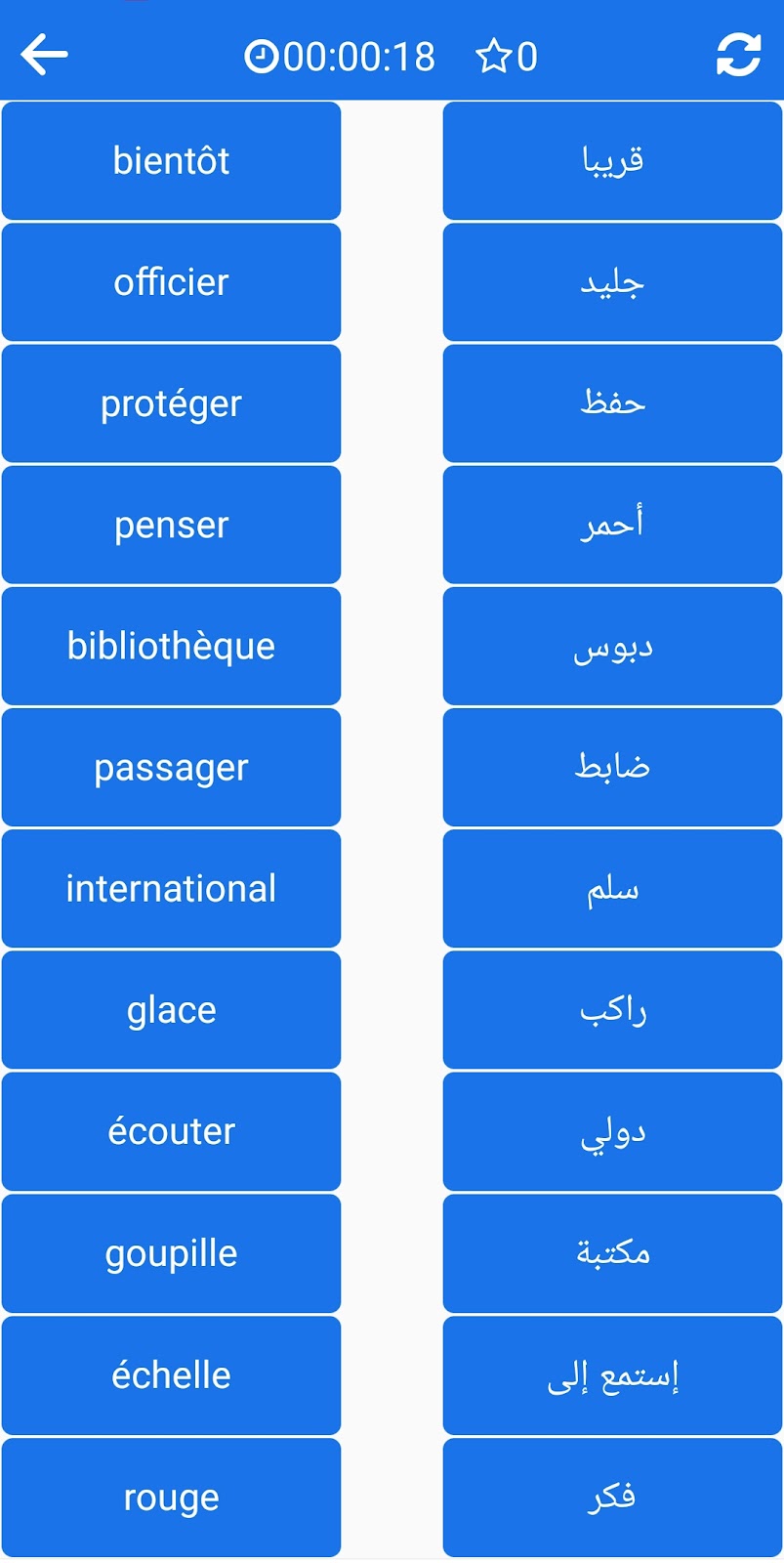Tap the refresh icon to reshuffle words
Viewport: 784px width, 1563px height.
tap(738, 55)
